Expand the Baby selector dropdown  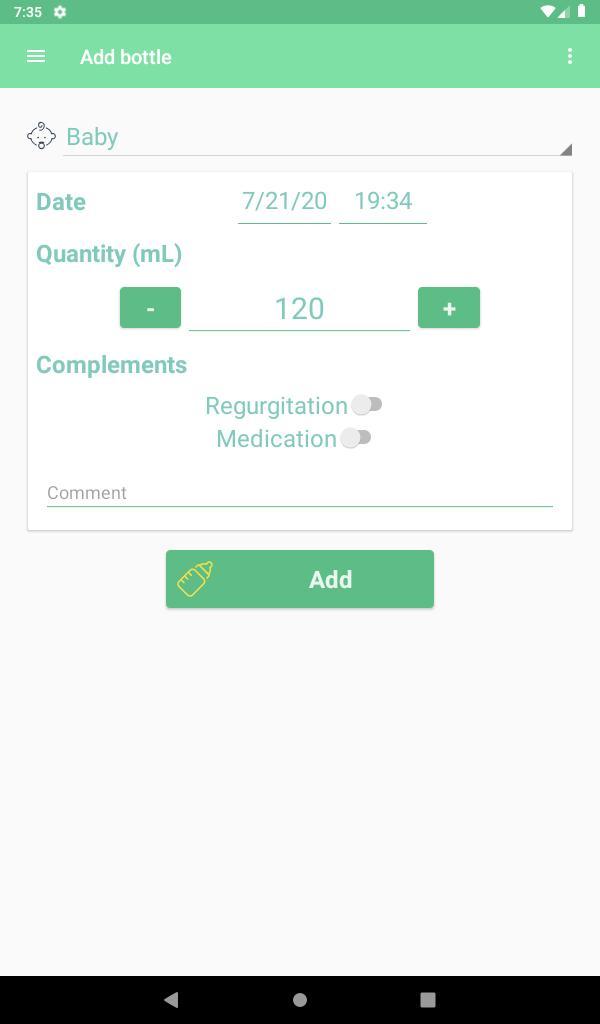click(x=316, y=137)
